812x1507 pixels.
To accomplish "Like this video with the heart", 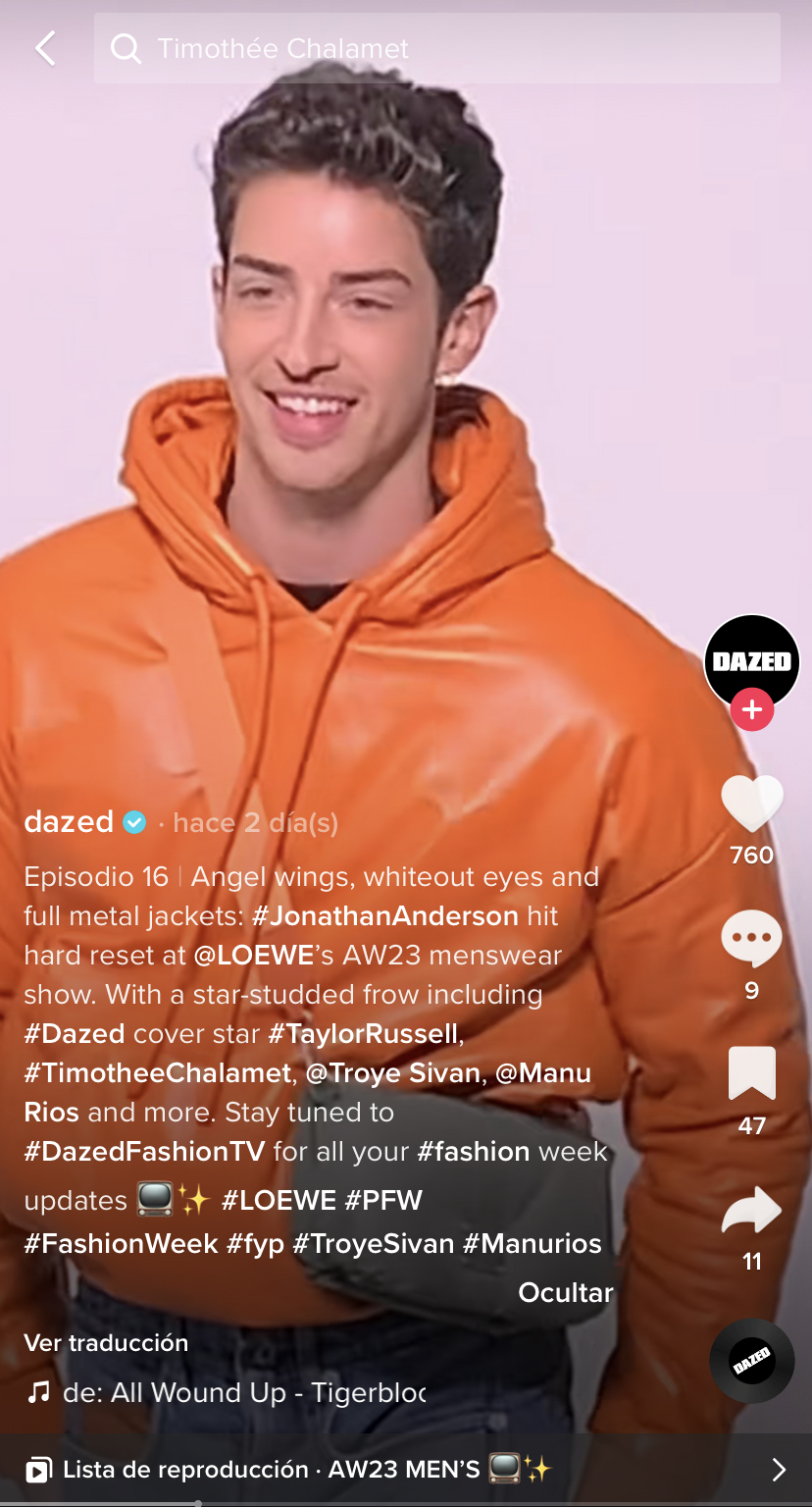I will pyautogui.click(x=751, y=805).
